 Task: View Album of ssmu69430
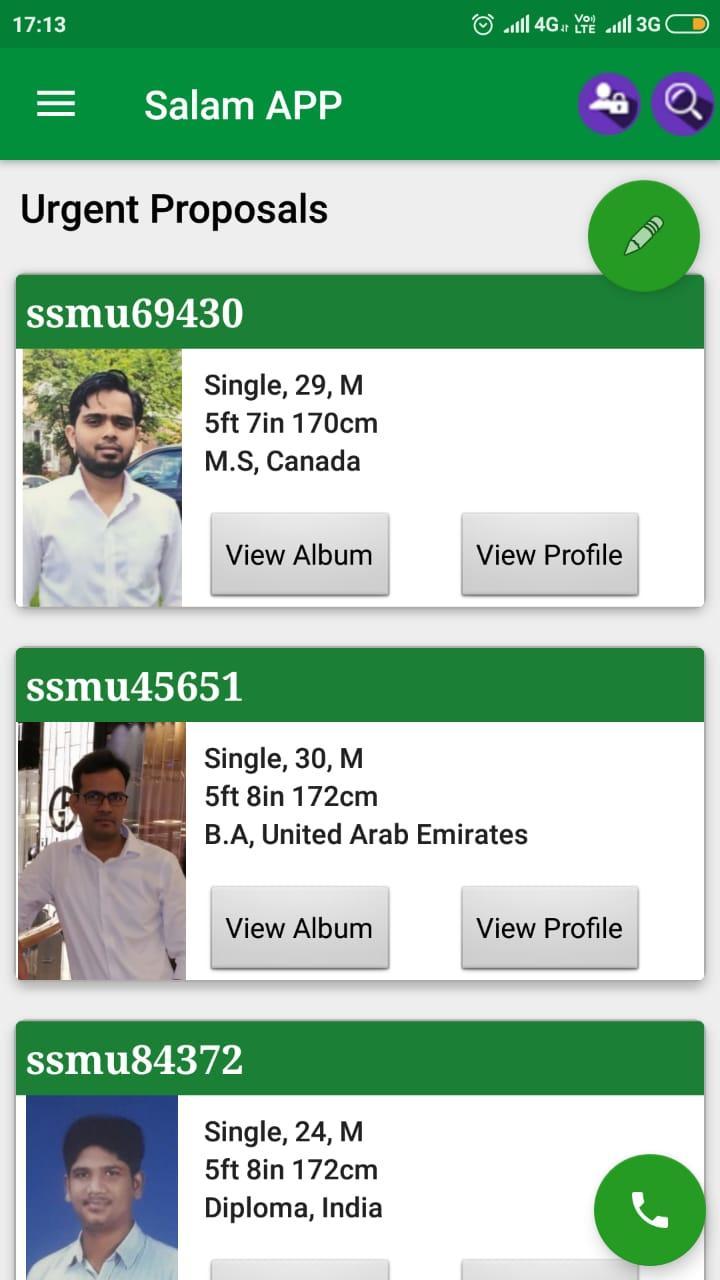point(299,555)
